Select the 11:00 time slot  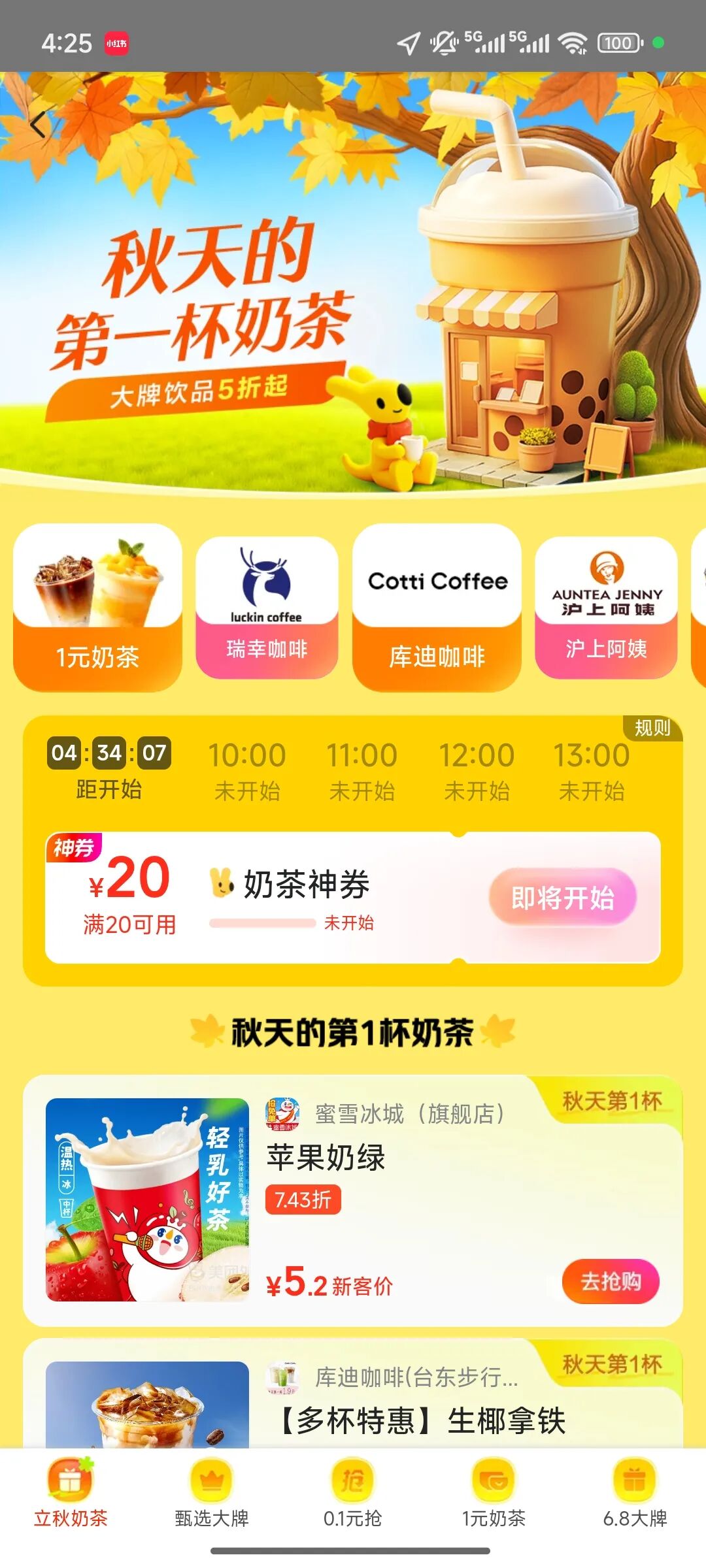[361, 771]
